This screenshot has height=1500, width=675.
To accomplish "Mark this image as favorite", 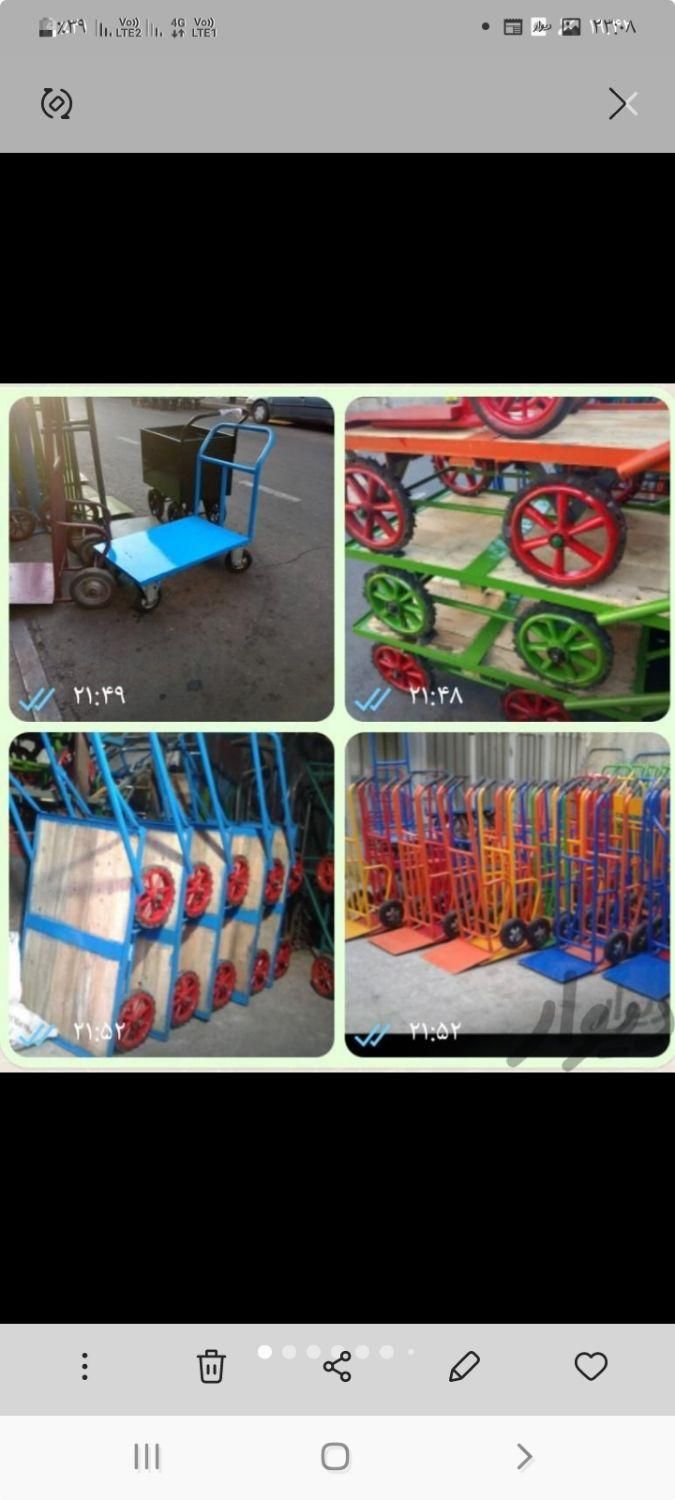I will click(590, 1366).
